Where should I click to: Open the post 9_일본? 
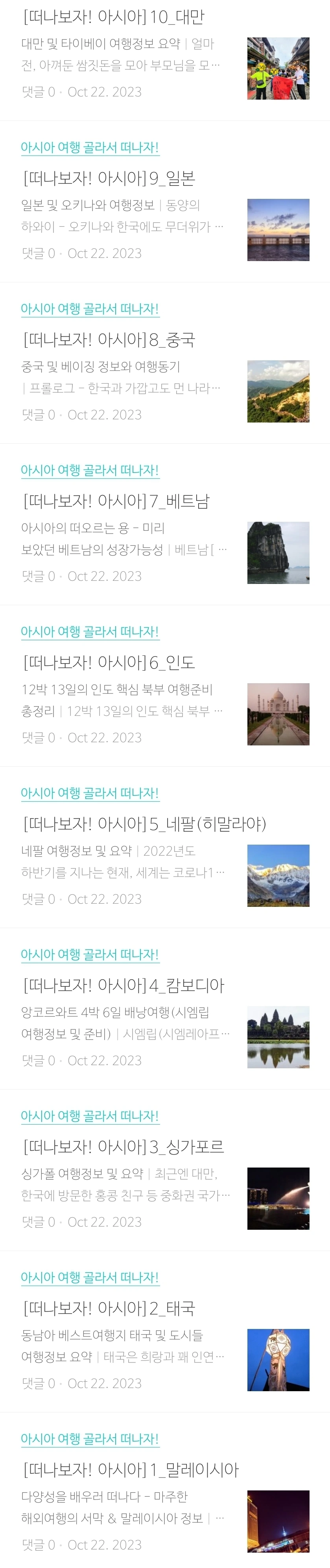coord(109,178)
